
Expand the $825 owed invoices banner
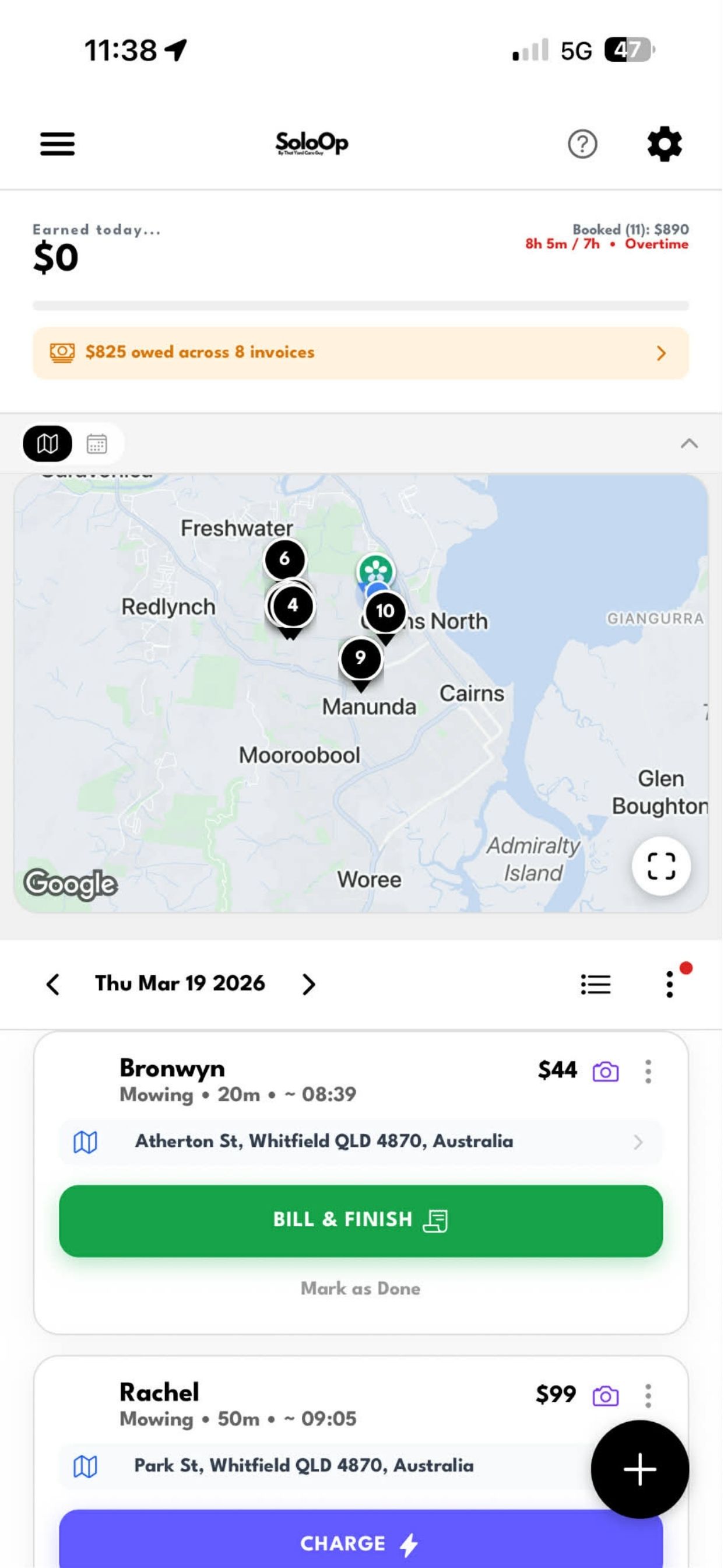pyautogui.click(x=361, y=353)
